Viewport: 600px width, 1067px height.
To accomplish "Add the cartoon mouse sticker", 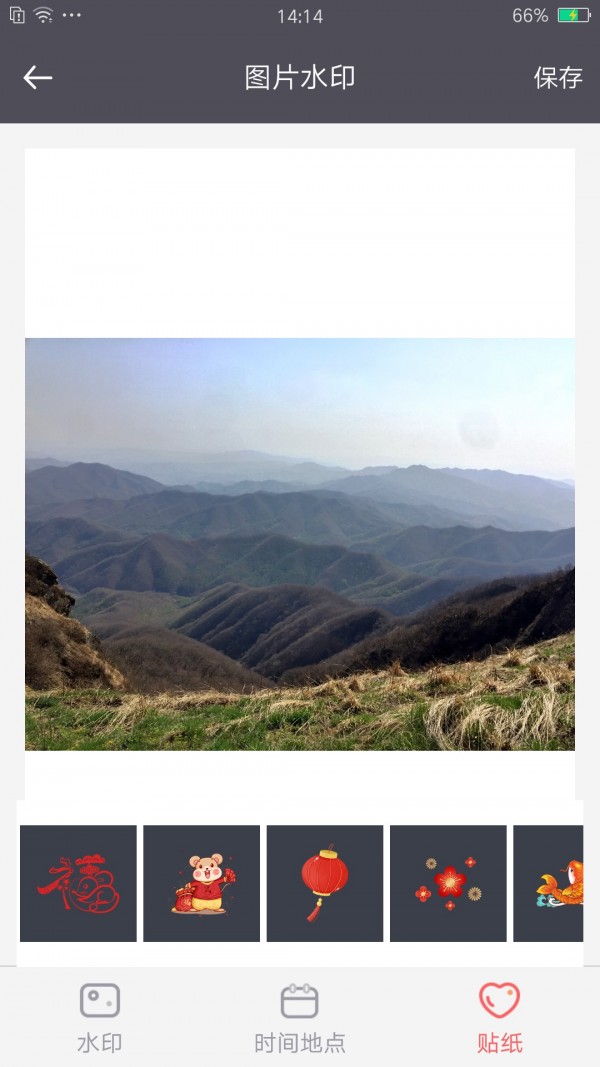I will 201,883.
